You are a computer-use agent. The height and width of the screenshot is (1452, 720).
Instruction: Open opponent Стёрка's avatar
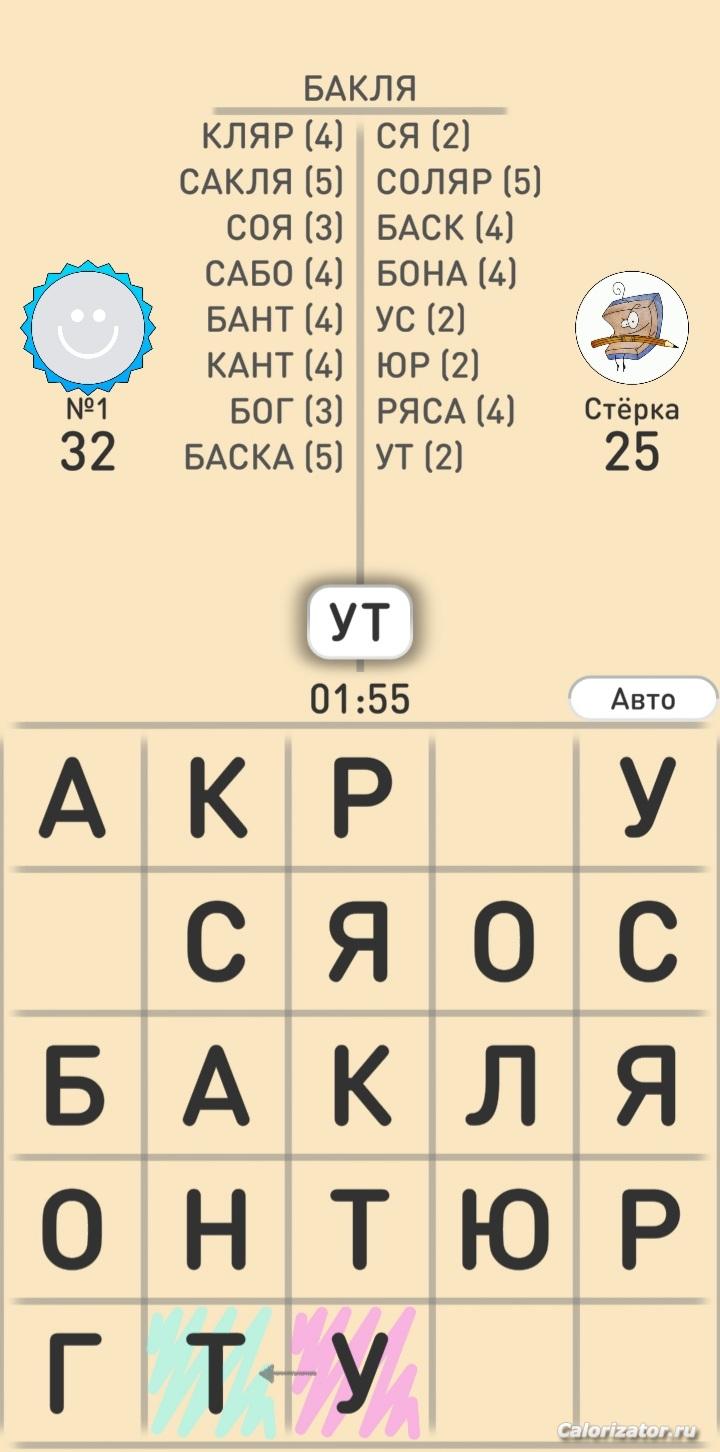(632, 328)
